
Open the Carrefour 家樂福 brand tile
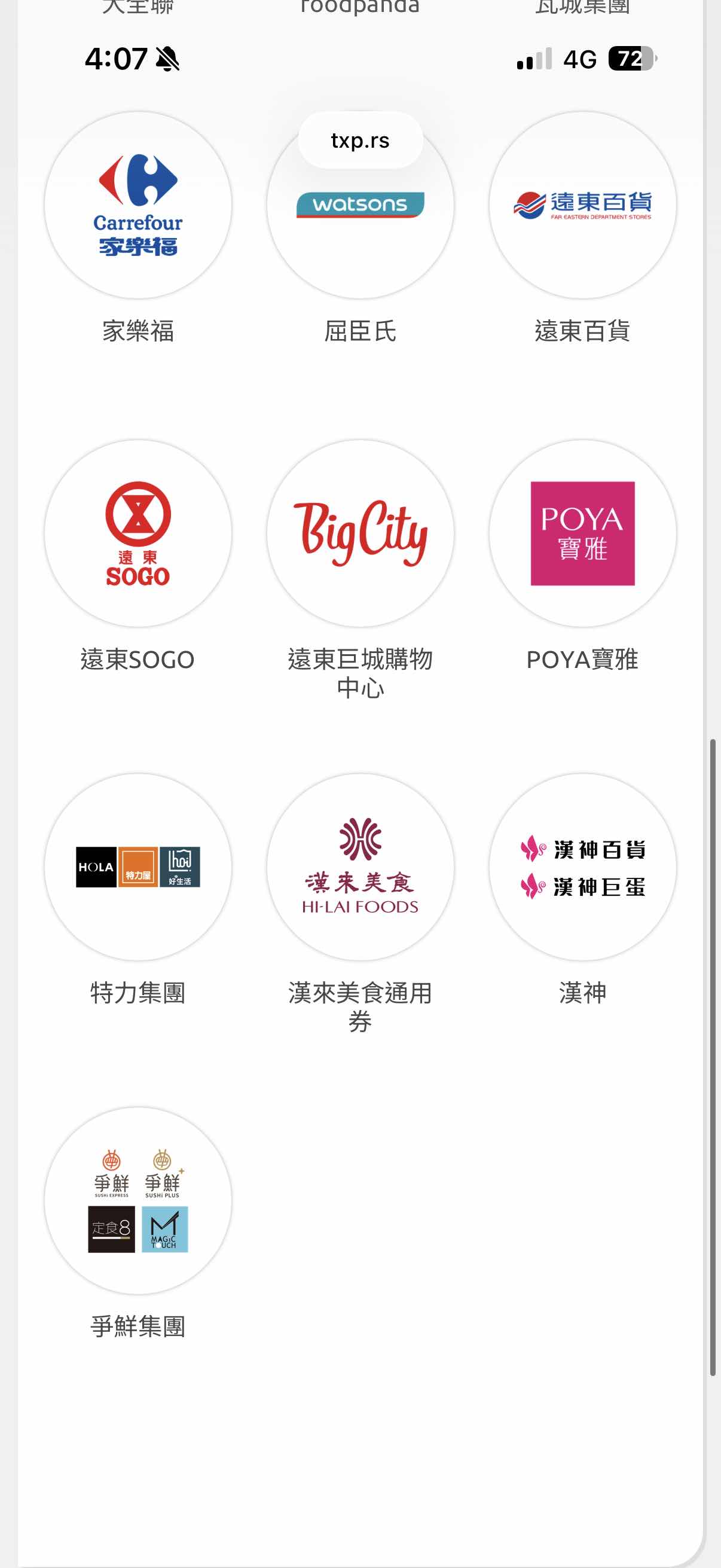[x=138, y=205]
